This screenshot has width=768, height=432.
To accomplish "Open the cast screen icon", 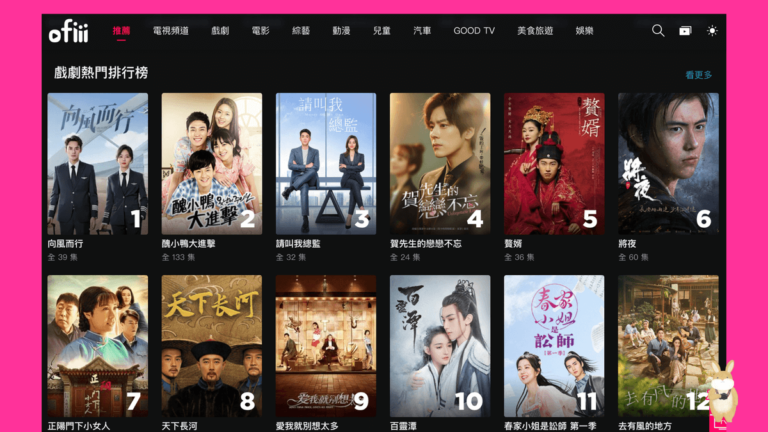I will (685, 31).
